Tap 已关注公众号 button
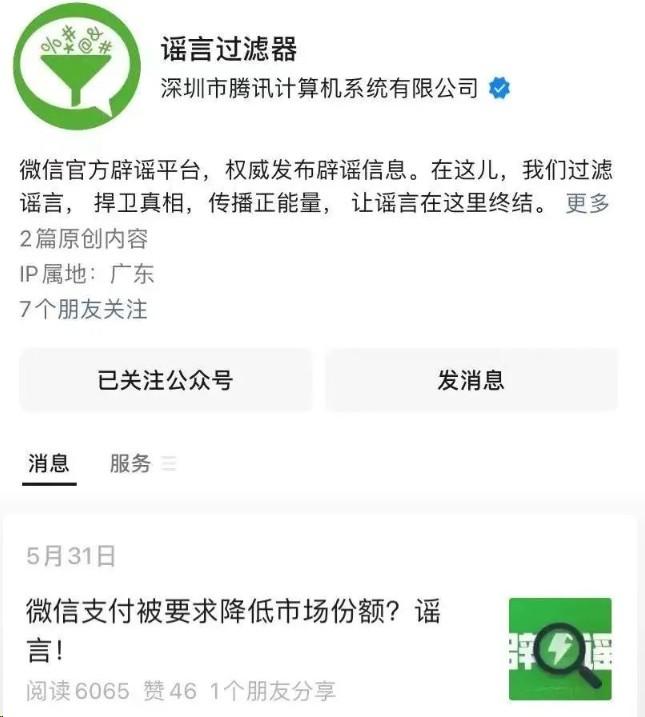645x717 pixels. [165, 380]
